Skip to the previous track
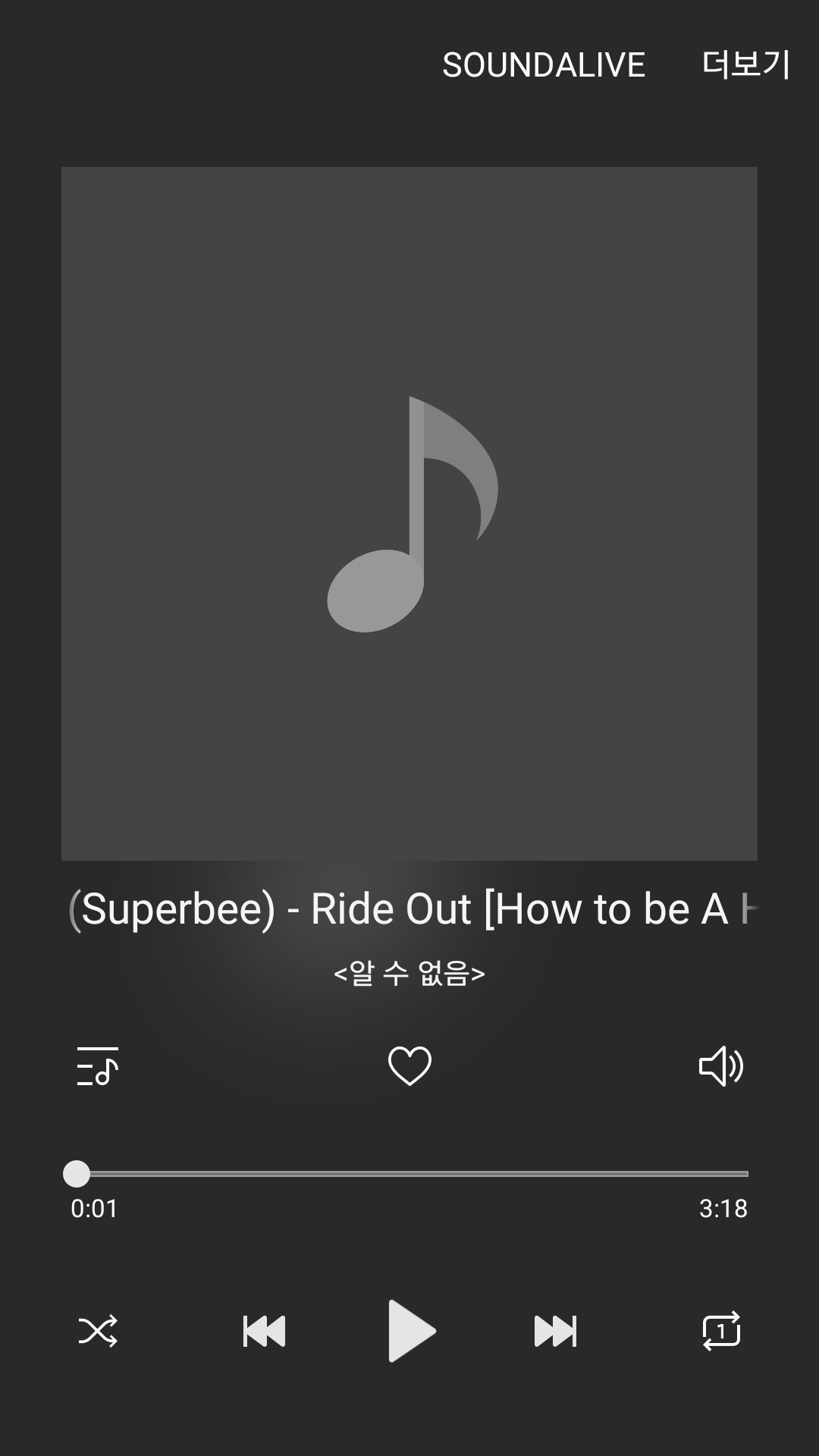Viewport: 819px width, 1456px height. [264, 1331]
